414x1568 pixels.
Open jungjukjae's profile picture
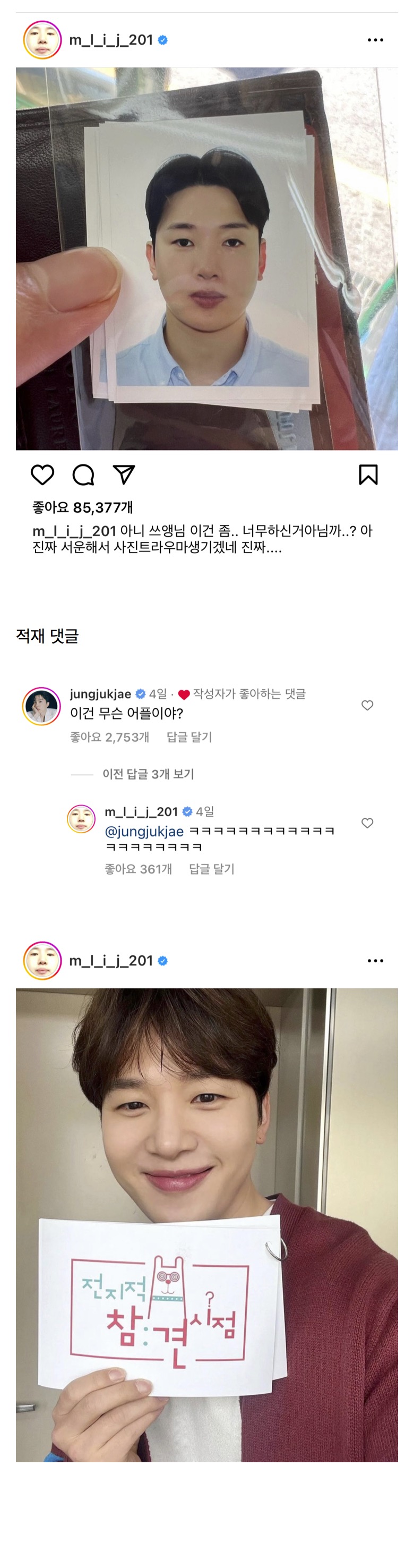pos(41,706)
